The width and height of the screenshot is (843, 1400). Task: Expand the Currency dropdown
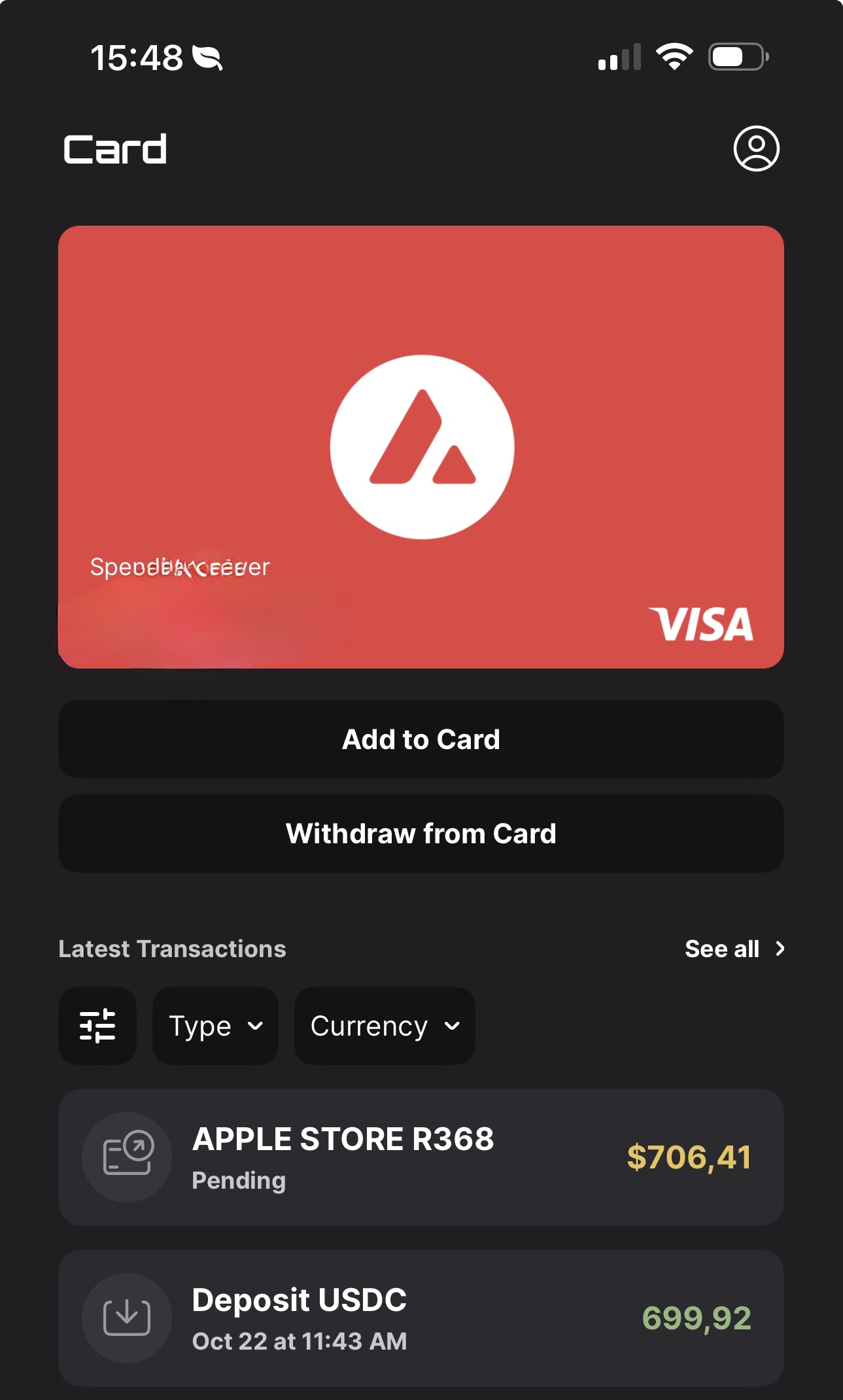(x=385, y=1026)
